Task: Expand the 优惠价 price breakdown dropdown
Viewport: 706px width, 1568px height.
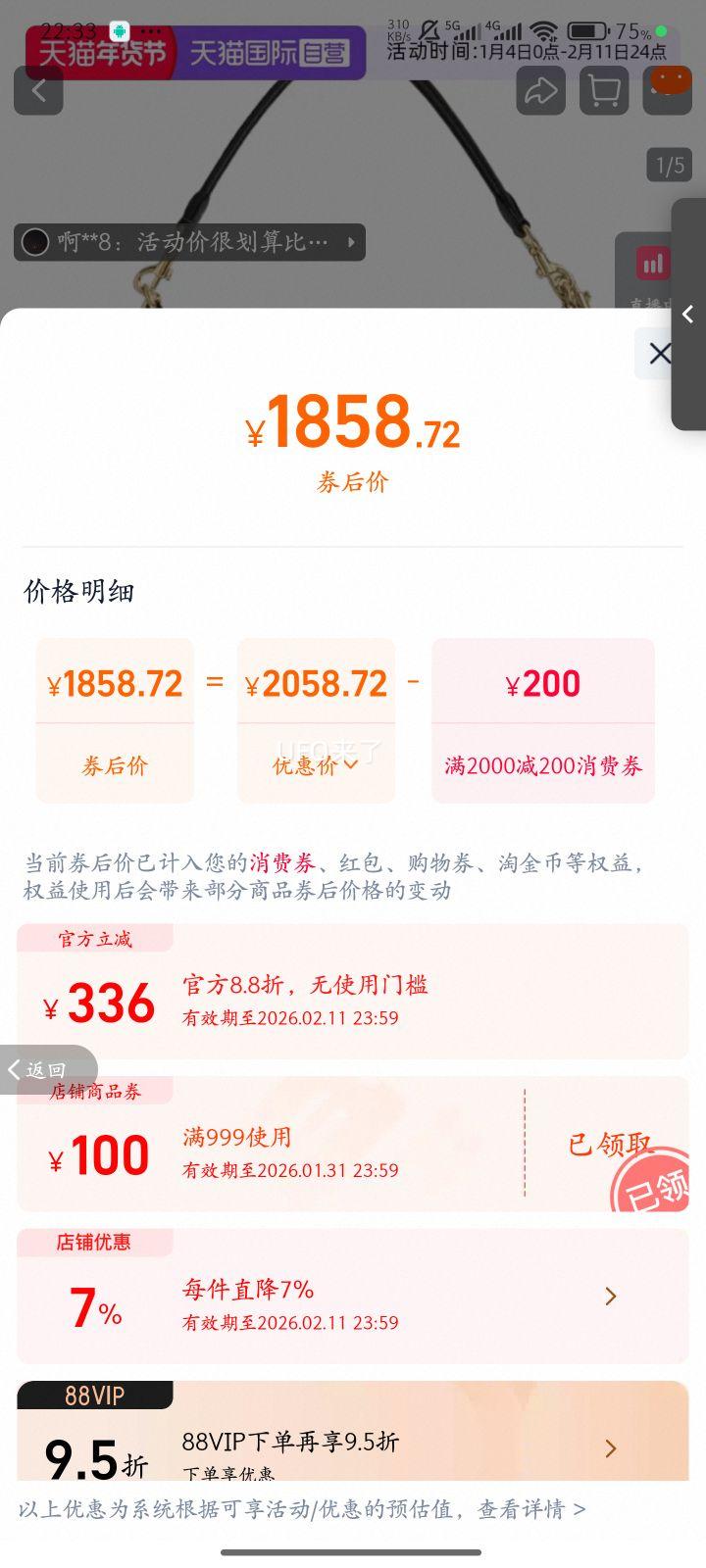Action: [x=316, y=766]
